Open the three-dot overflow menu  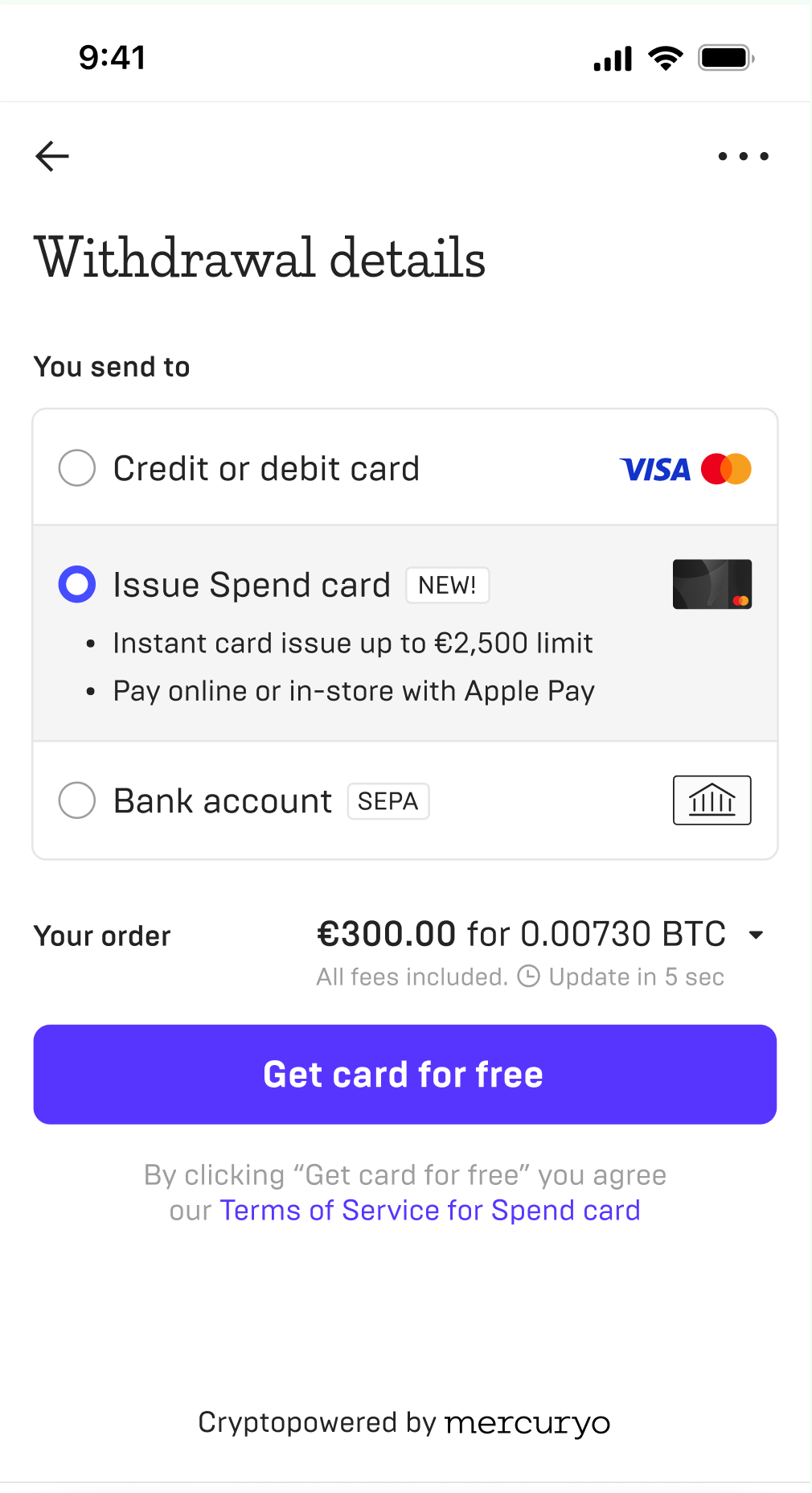[x=742, y=156]
